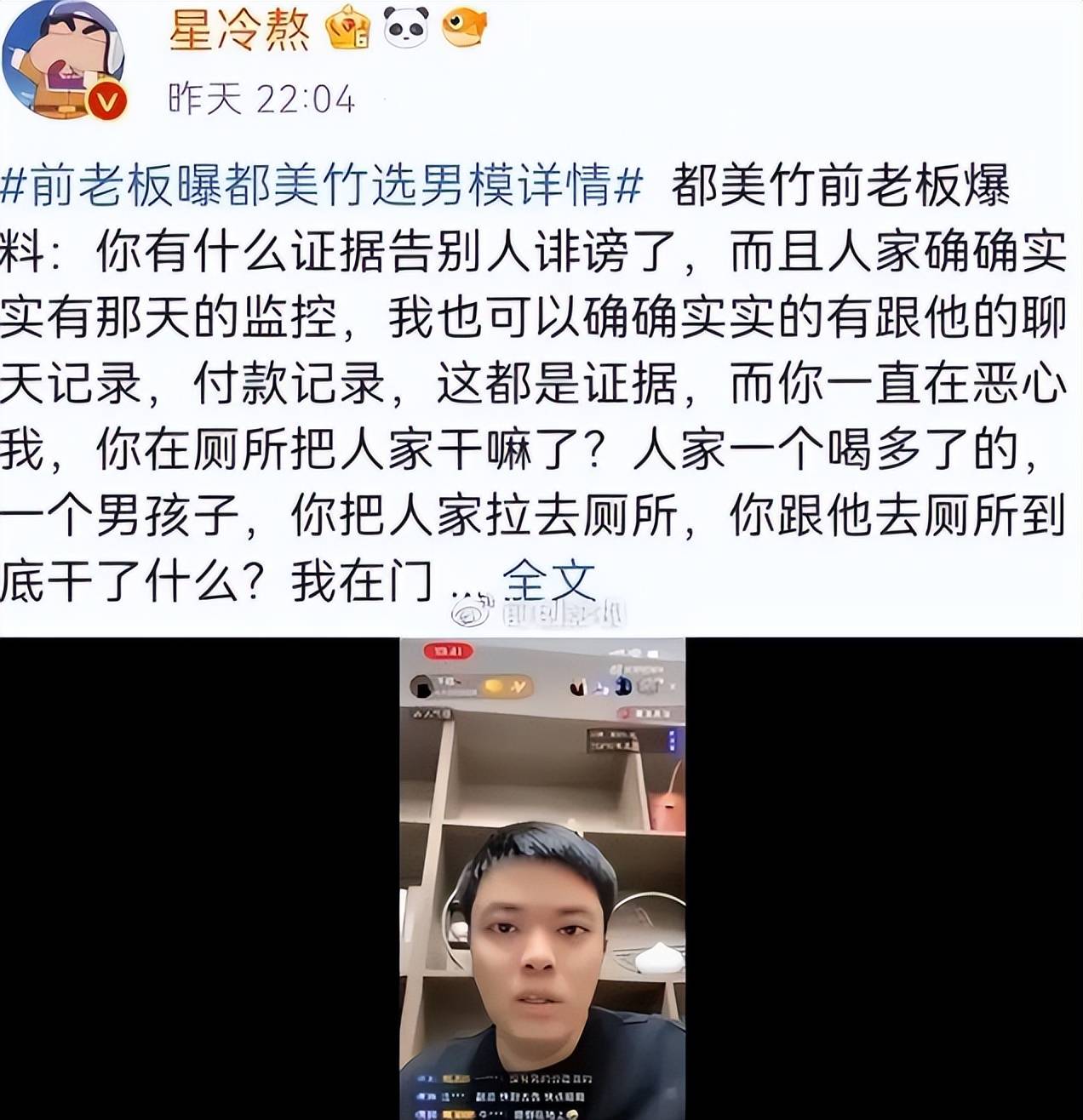
Task: Open username 星冷熬's profile page
Action: point(239,31)
